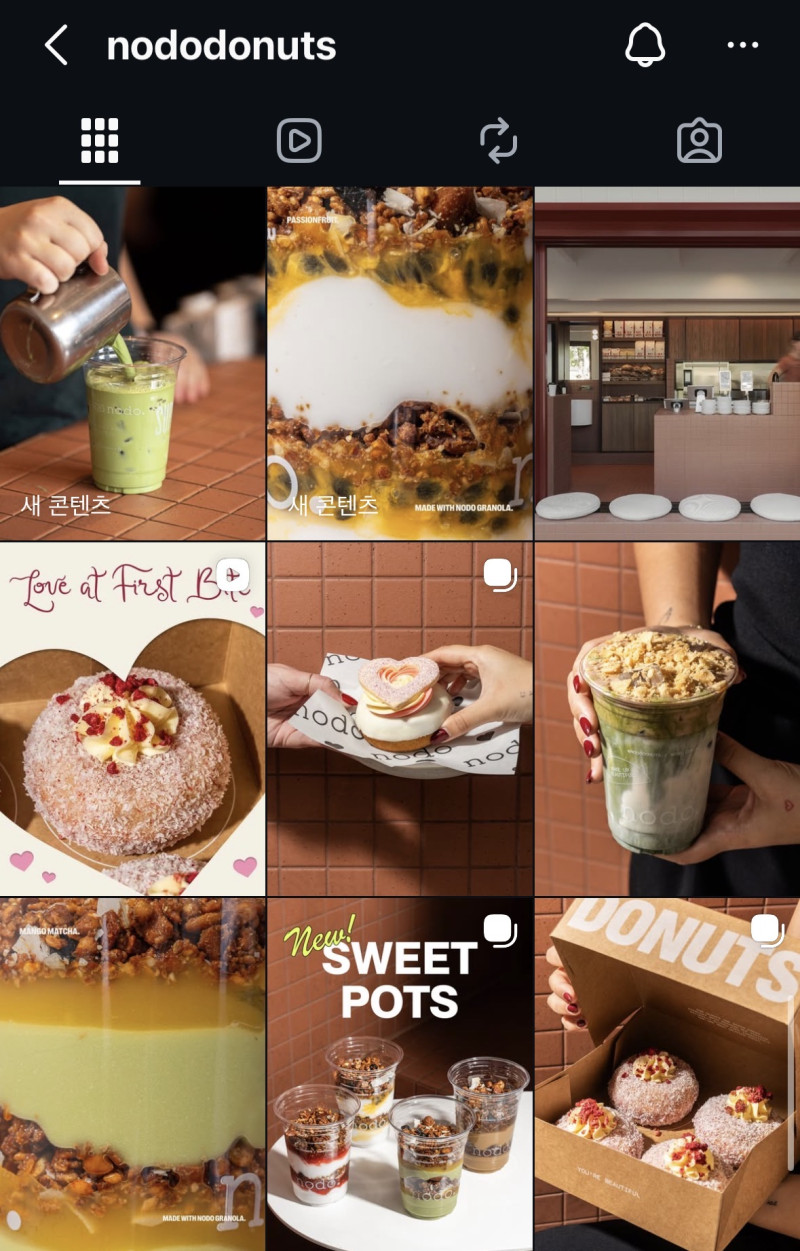Open the matcha latte pouring post
The width and height of the screenshot is (800, 1251).
pyautogui.click(x=132, y=363)
